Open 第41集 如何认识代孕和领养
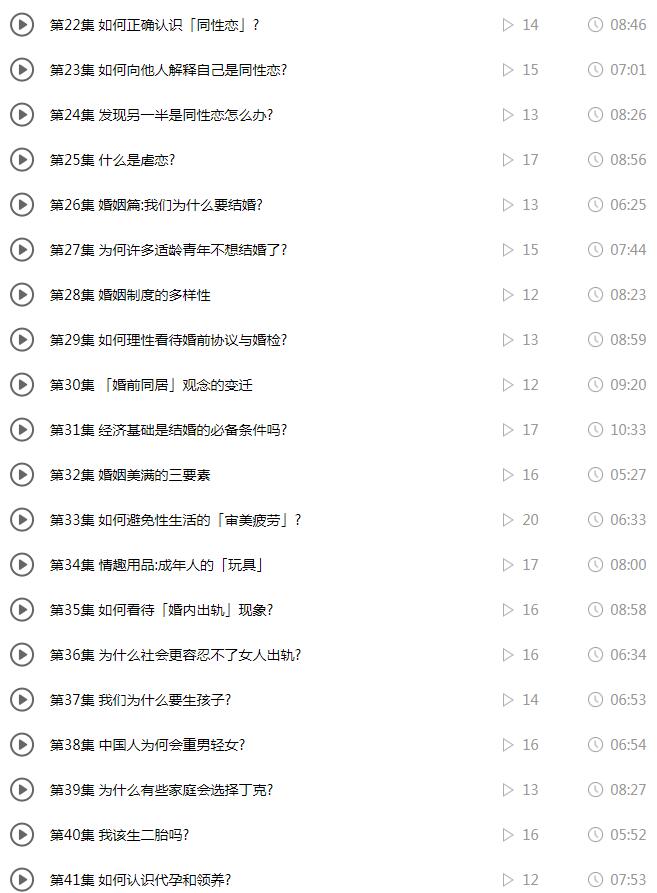The image size is (657, 893). coord(140,880)
